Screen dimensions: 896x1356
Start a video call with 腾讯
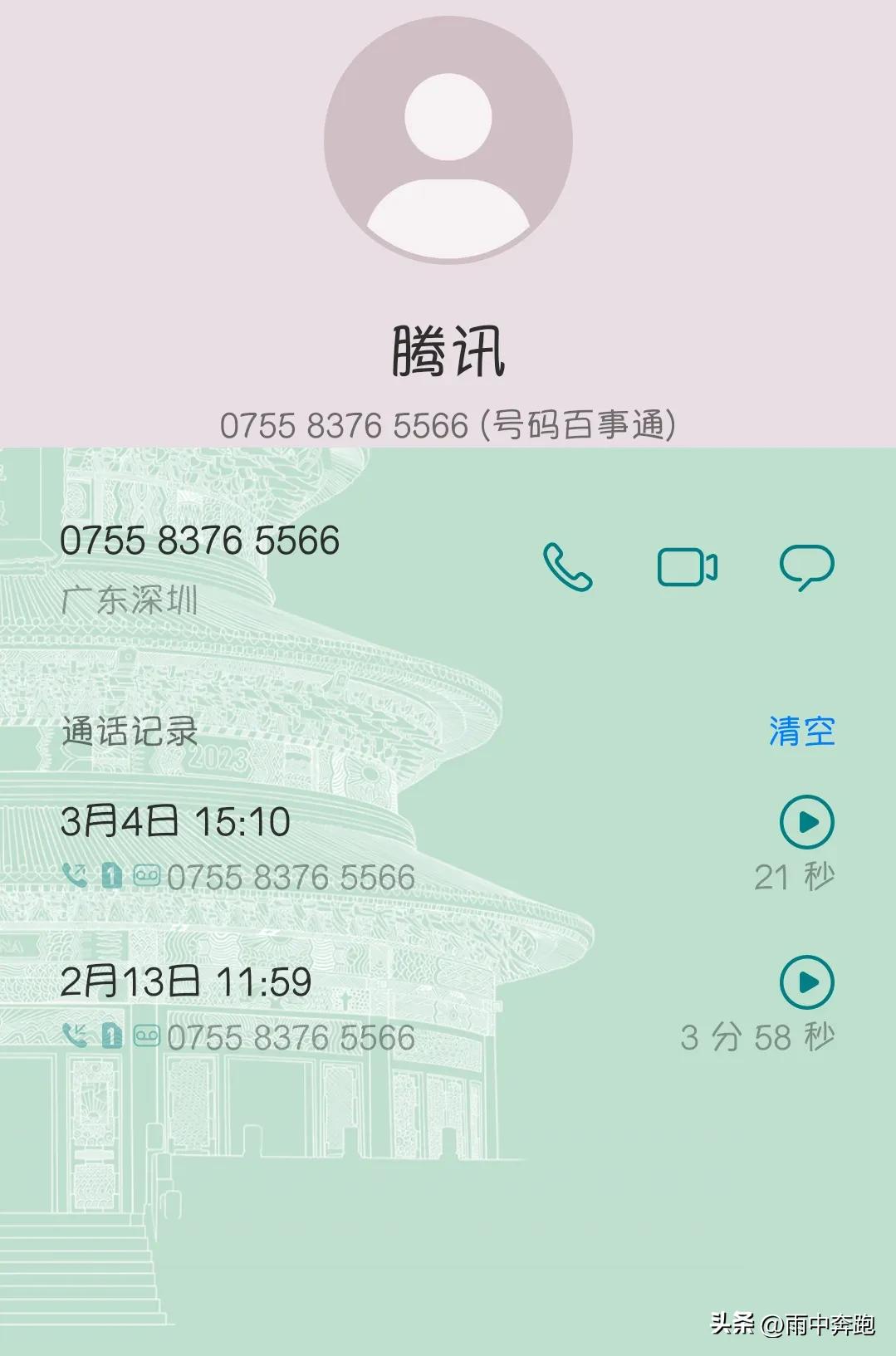coord(687,569)
